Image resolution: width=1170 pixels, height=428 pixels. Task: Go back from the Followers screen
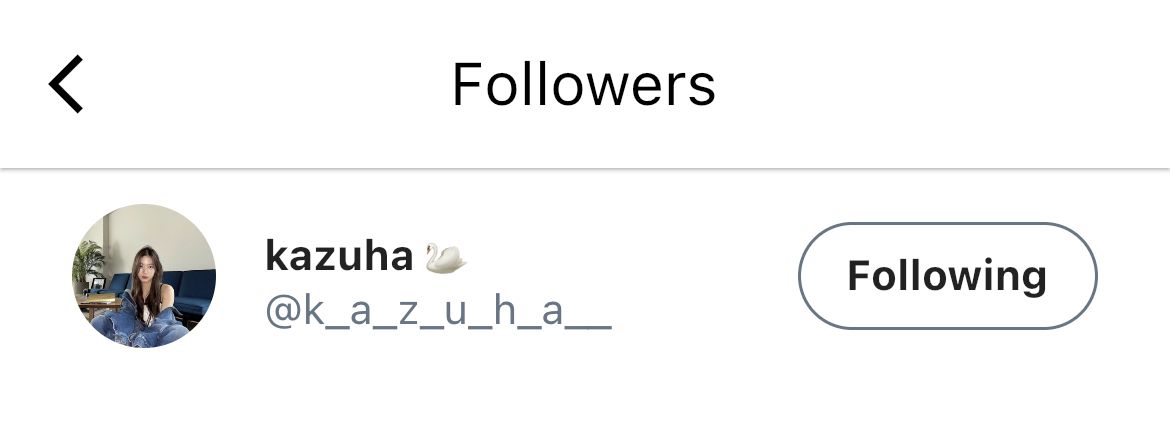click(x=66, y=85)
